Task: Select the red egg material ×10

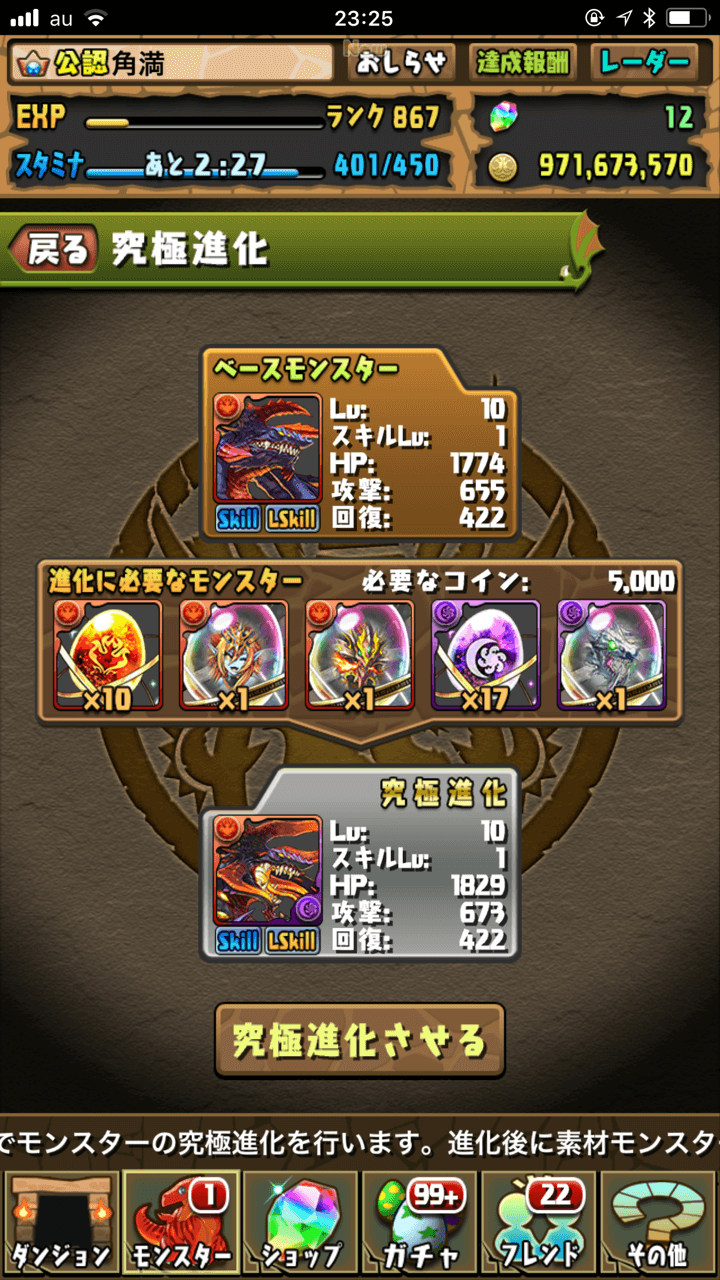Action: 107,655
